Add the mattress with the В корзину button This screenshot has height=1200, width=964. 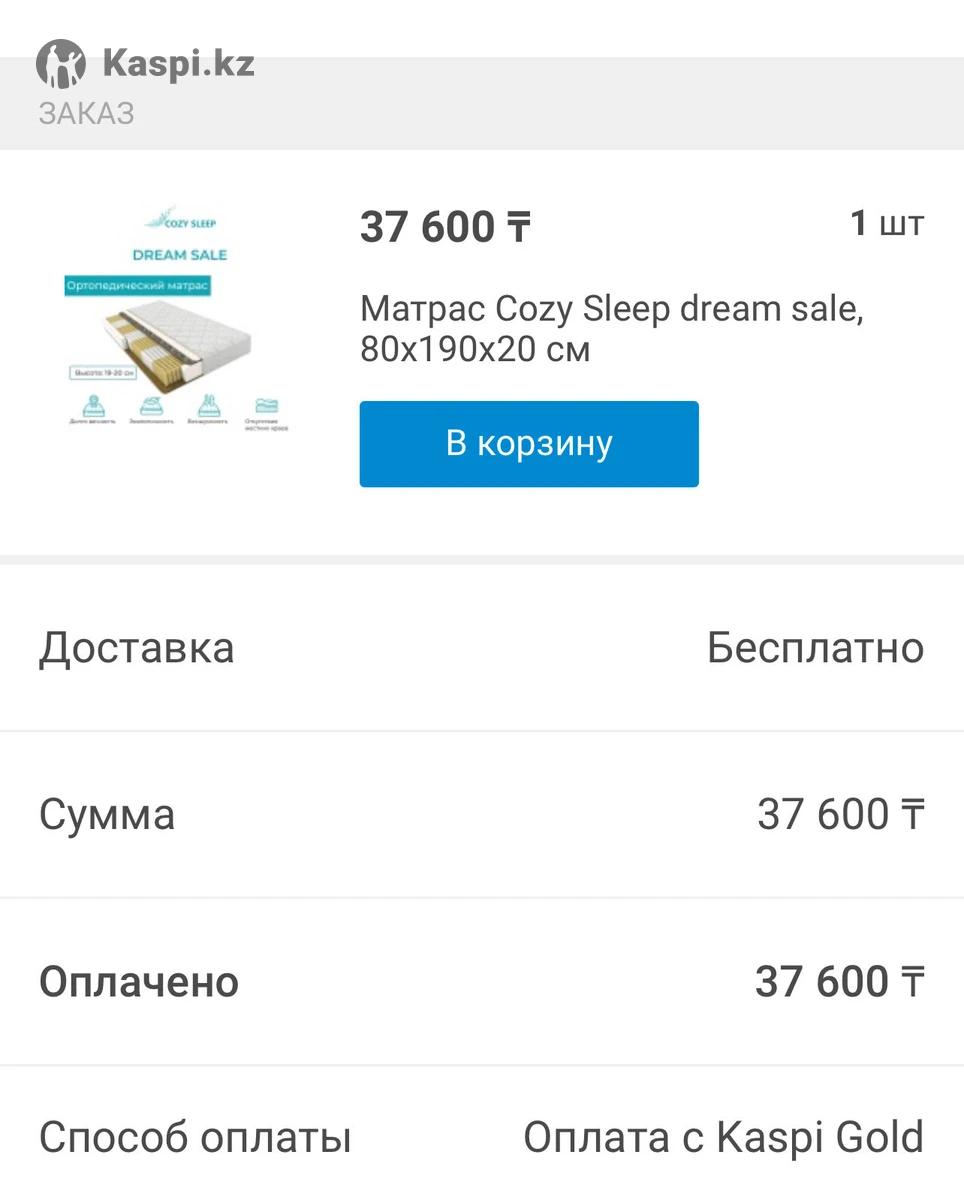[528, 444]
